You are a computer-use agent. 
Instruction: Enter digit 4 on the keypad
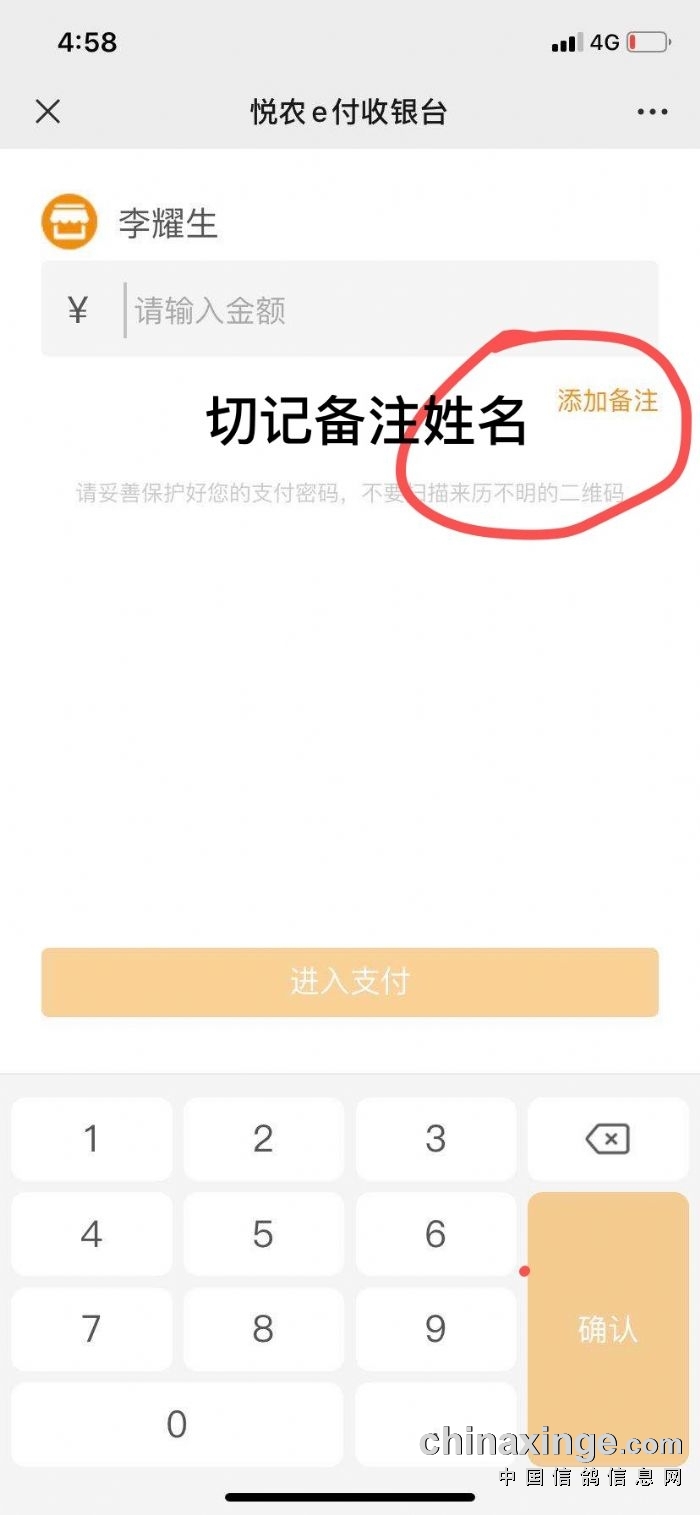92,1234
